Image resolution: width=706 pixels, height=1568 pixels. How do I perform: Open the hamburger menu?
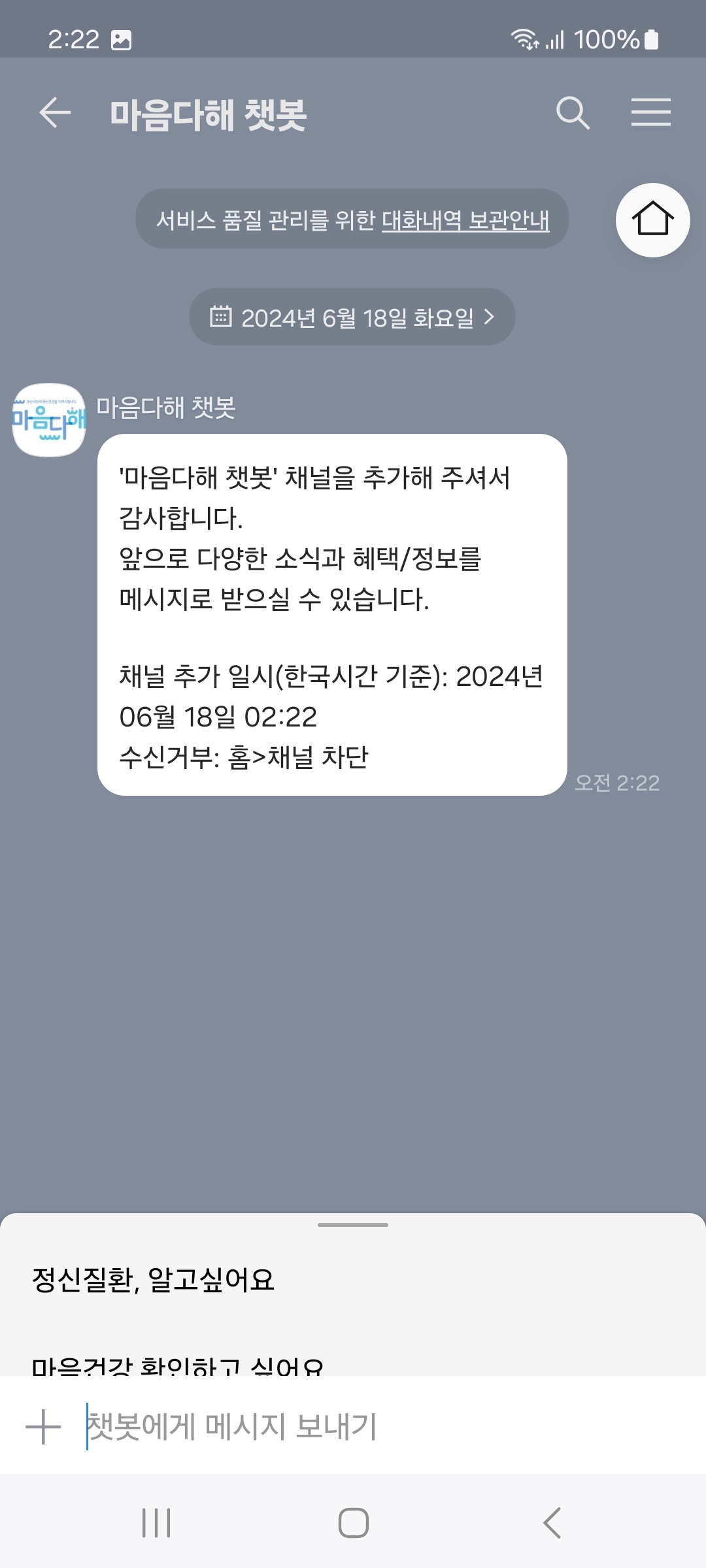650,112
